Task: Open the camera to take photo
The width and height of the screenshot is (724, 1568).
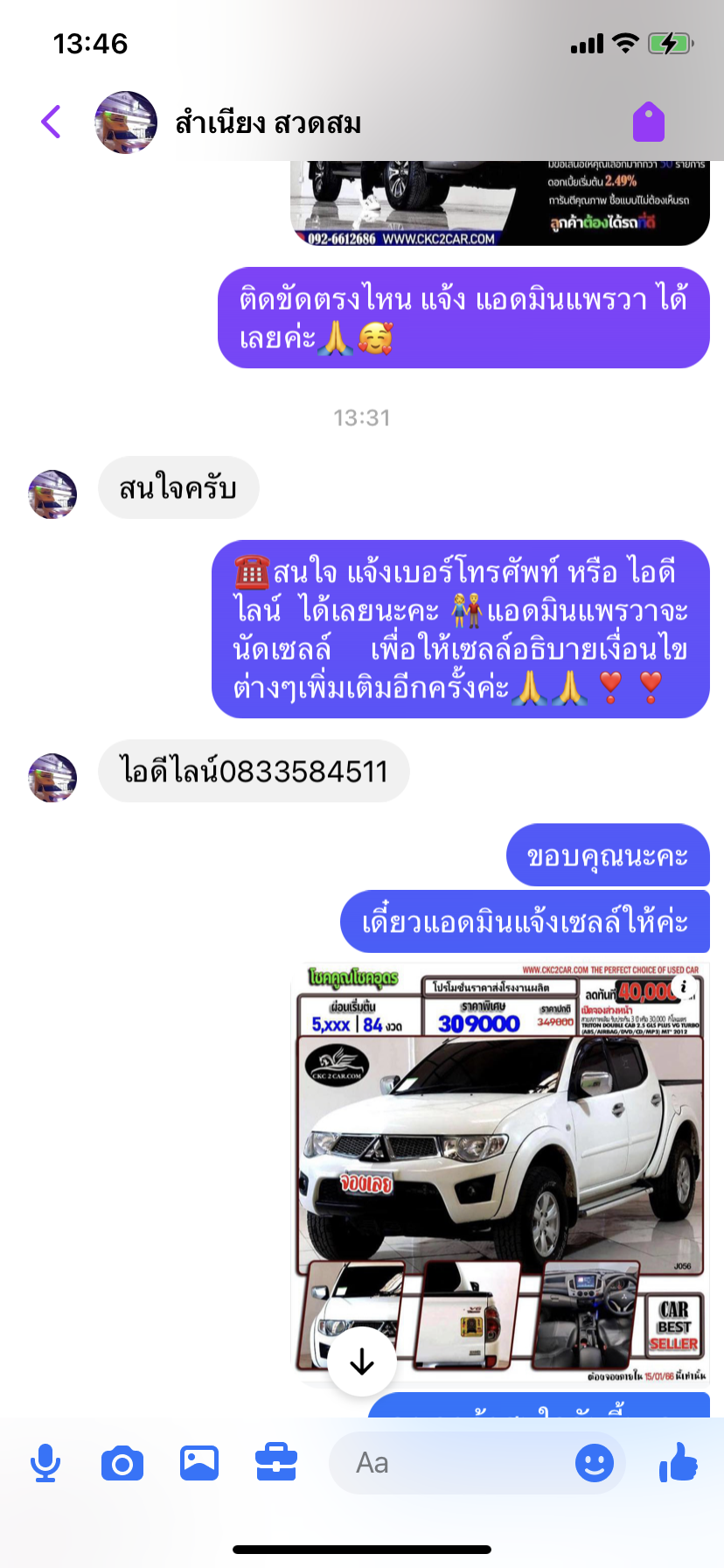Action: (122, 1463)
